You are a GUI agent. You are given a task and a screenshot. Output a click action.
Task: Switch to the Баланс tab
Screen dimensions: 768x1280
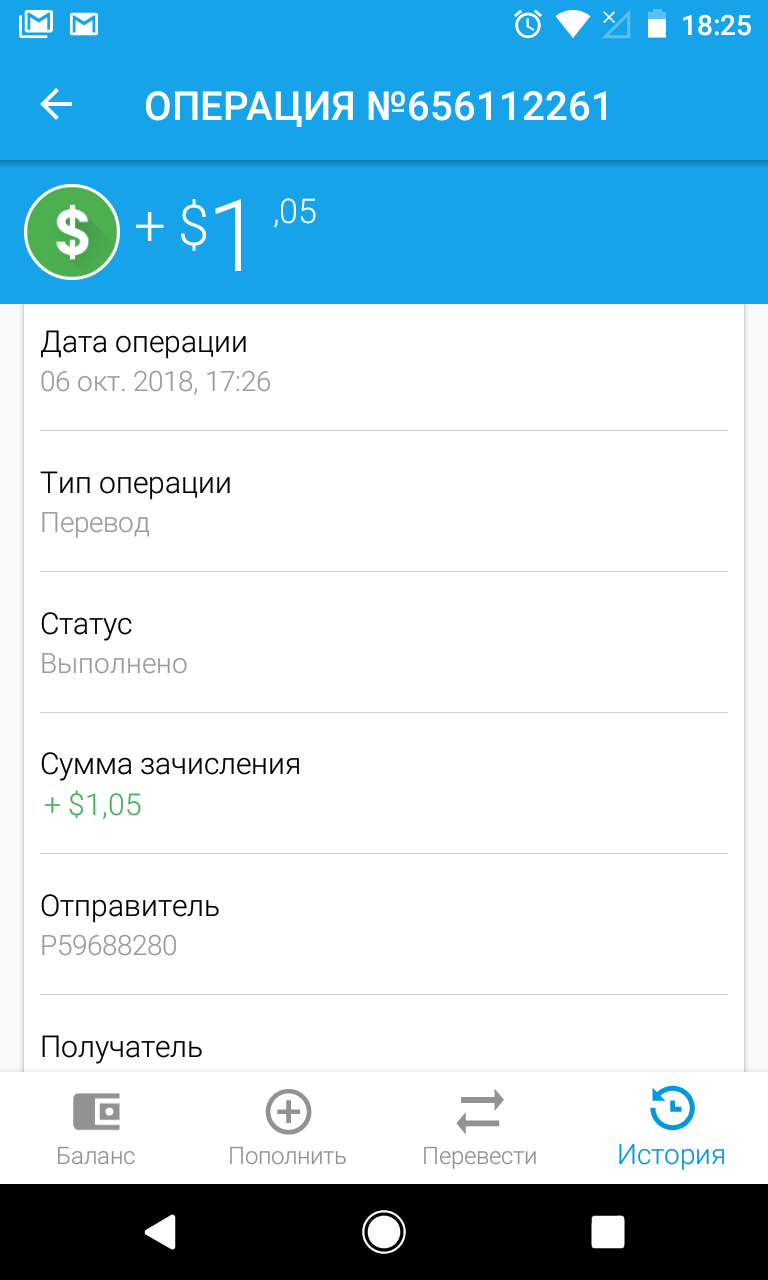(96, 1128)
